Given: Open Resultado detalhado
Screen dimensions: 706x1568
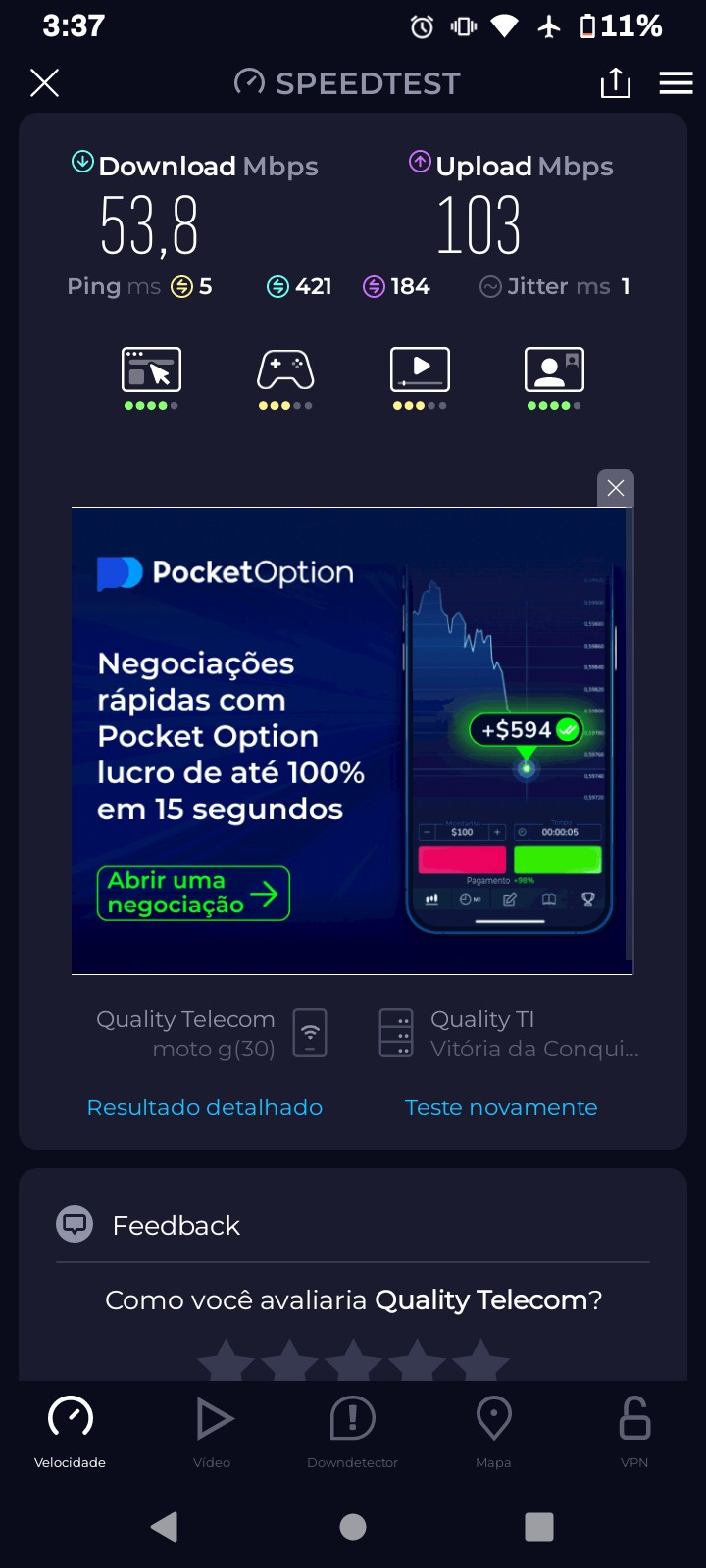Looking at the screenshot, I should coord(205,1107).
